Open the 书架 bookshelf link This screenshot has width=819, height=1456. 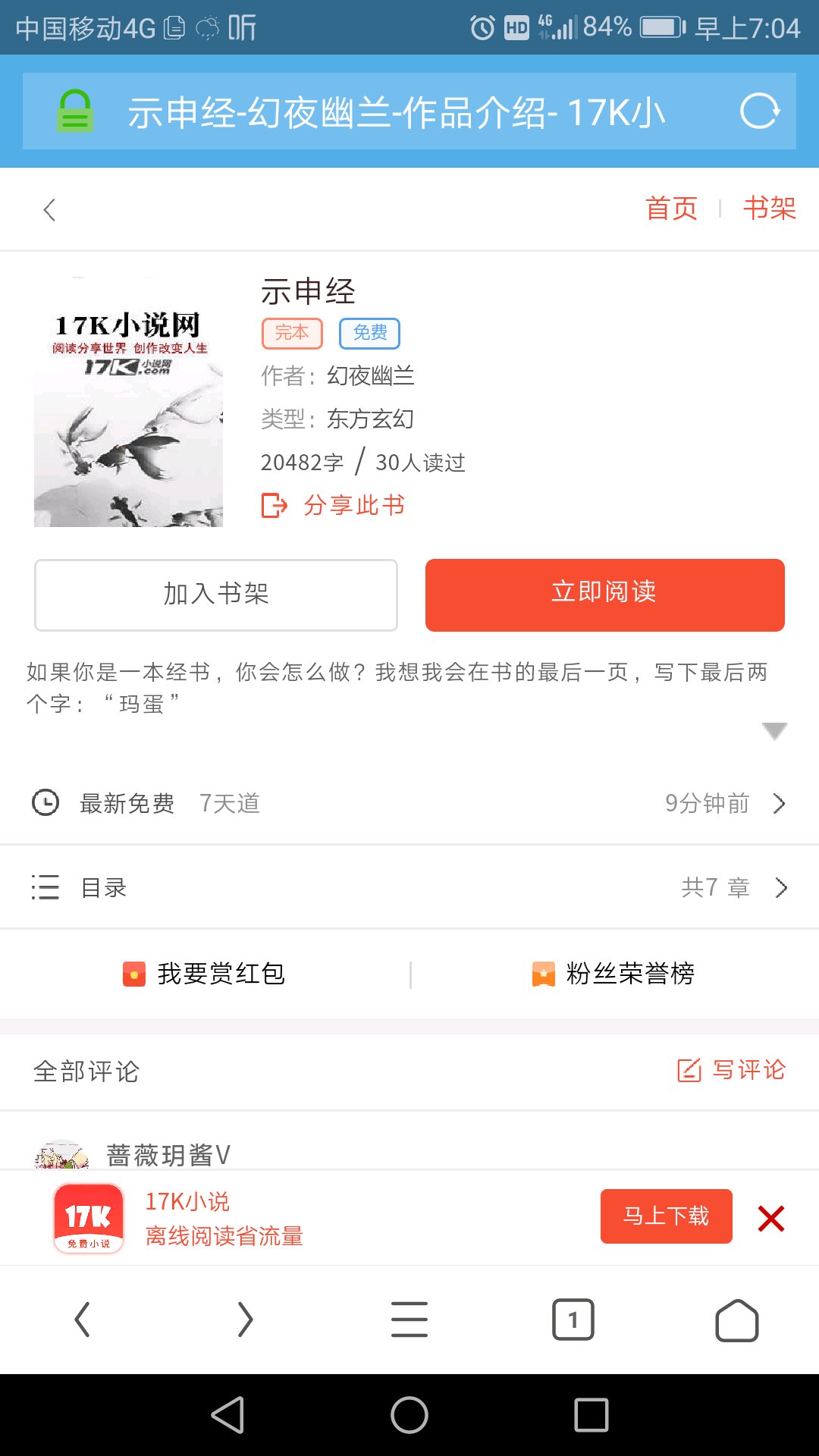[x=769, y=208]
